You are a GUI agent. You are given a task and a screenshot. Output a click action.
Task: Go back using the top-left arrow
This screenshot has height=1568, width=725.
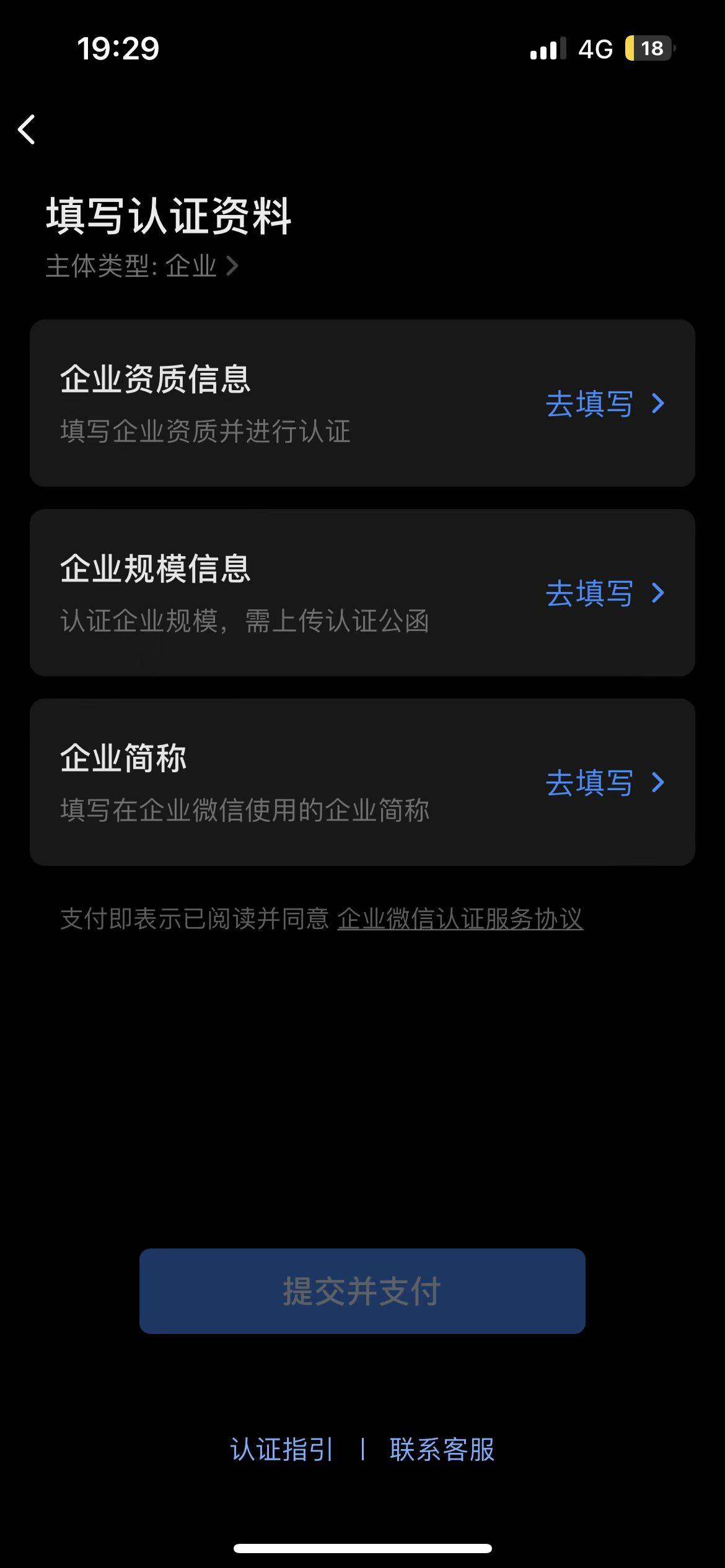point(27,129)
